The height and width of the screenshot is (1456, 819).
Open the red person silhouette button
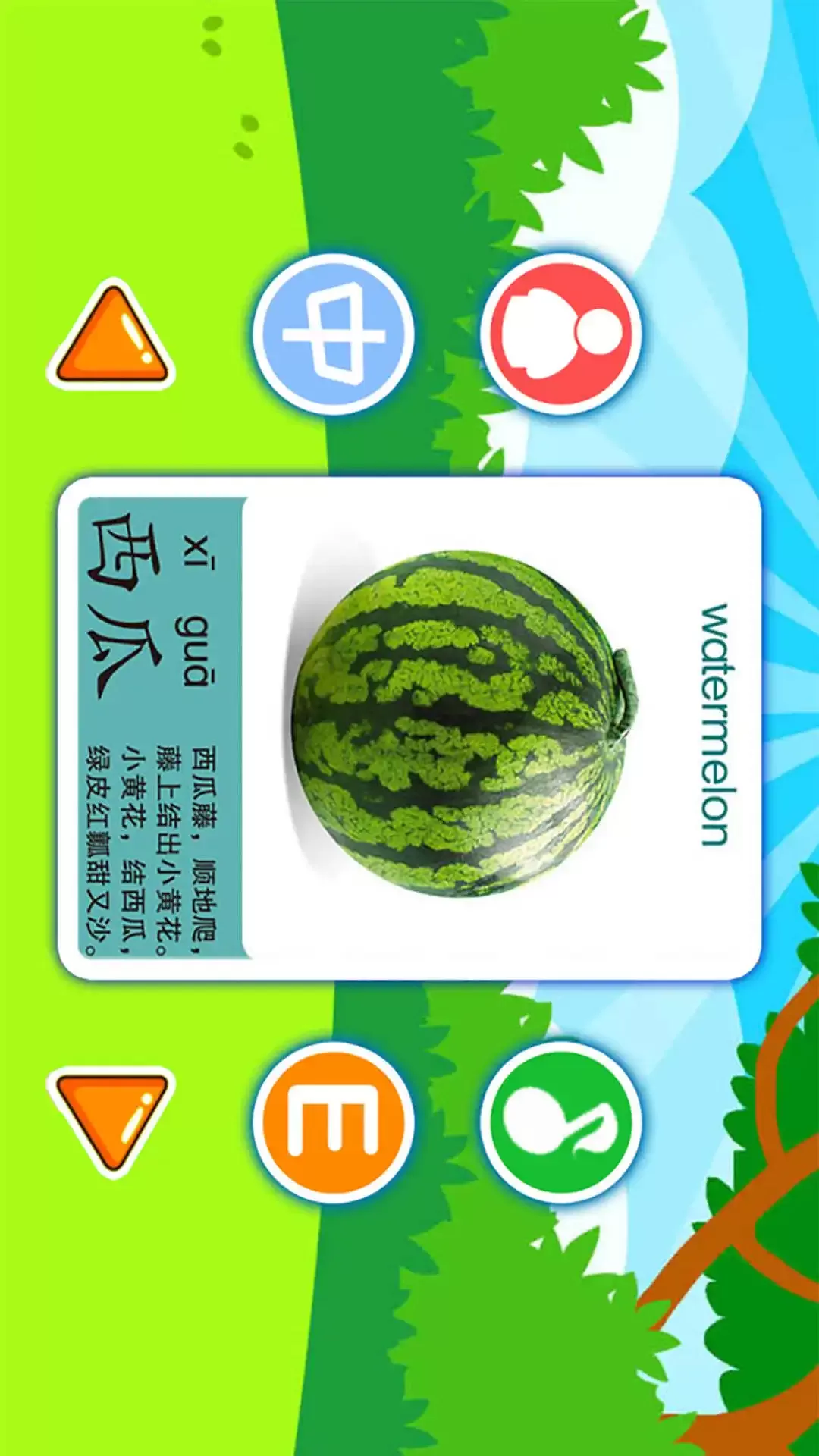tap(561, 334)
